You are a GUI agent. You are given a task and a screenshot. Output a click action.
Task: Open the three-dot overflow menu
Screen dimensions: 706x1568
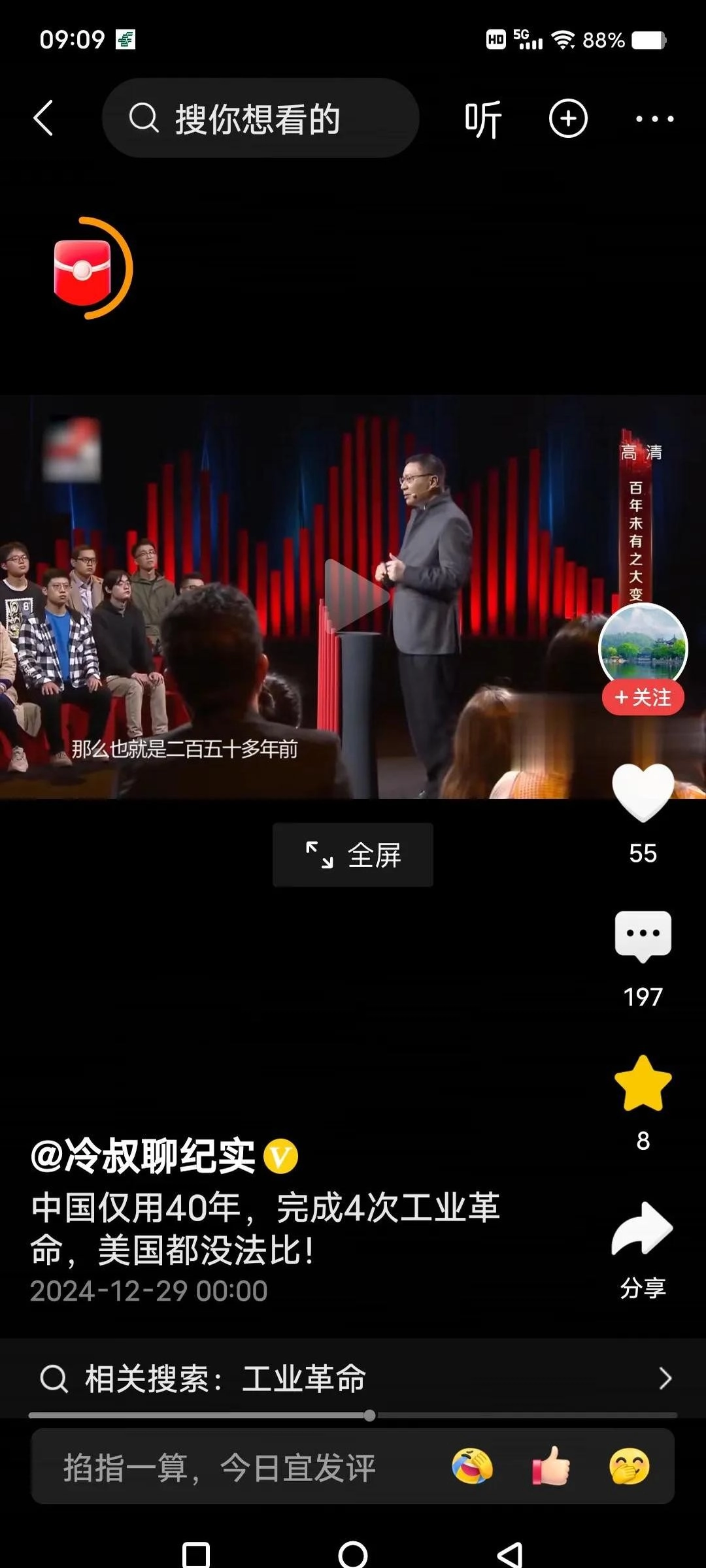tap(654, 119)
